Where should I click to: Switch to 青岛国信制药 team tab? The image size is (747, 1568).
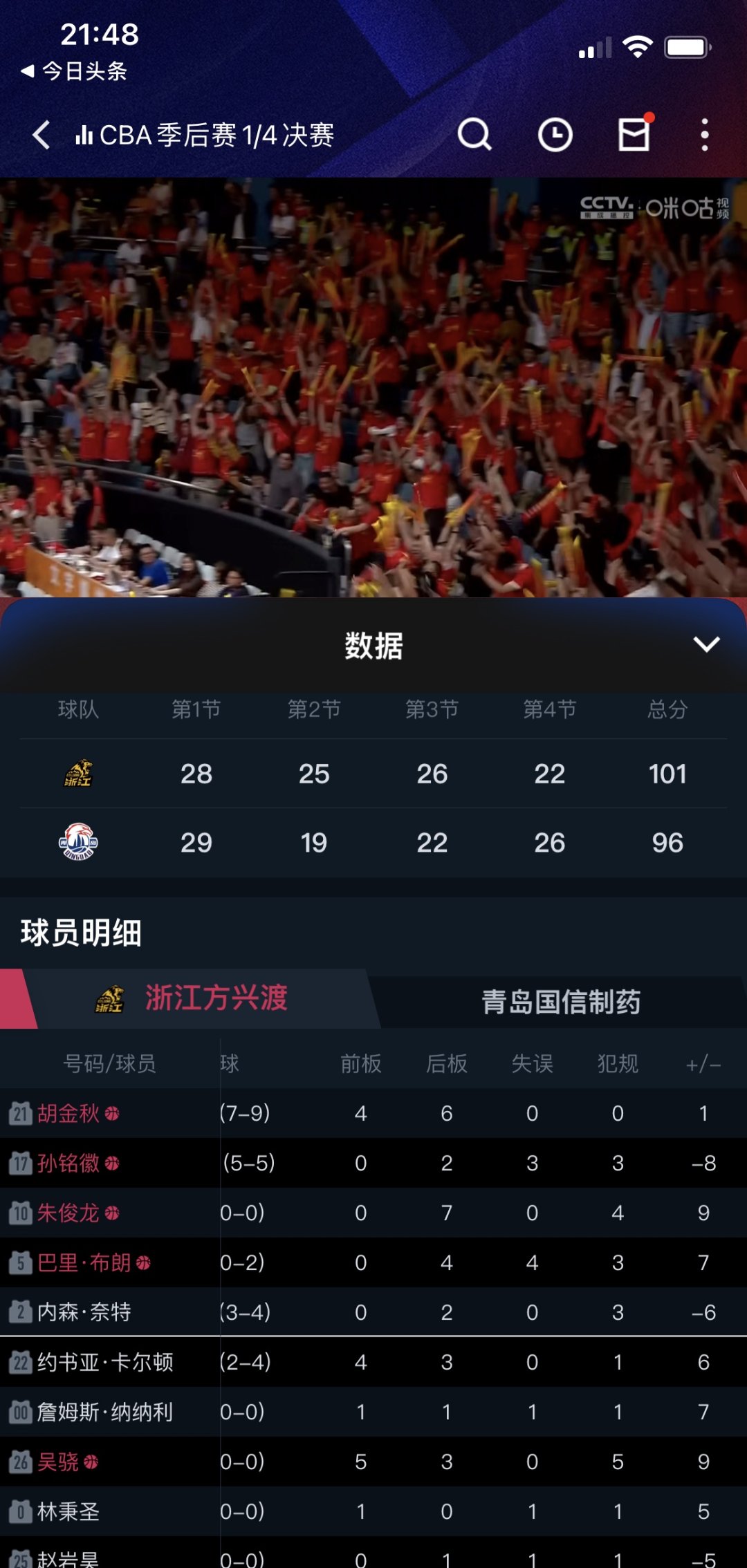tap(560, 1002)
